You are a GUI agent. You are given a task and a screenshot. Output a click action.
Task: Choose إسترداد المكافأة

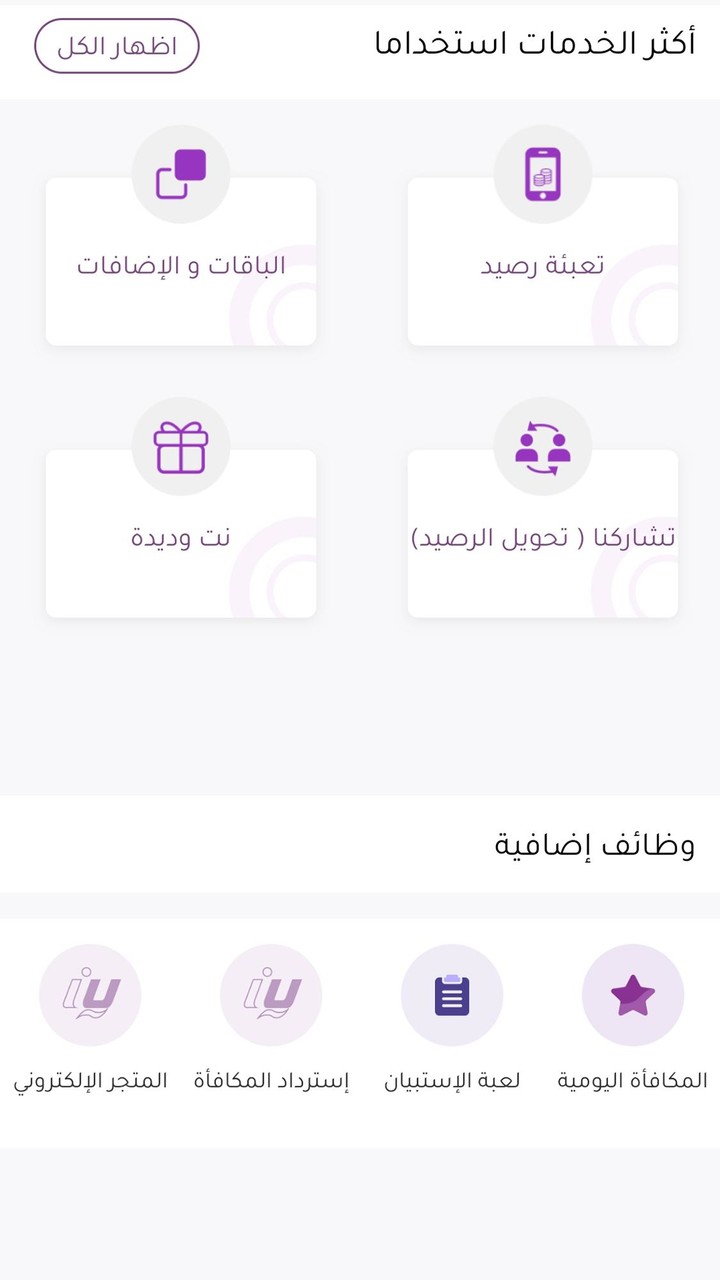pyautogui.click(x=271, y=996)
